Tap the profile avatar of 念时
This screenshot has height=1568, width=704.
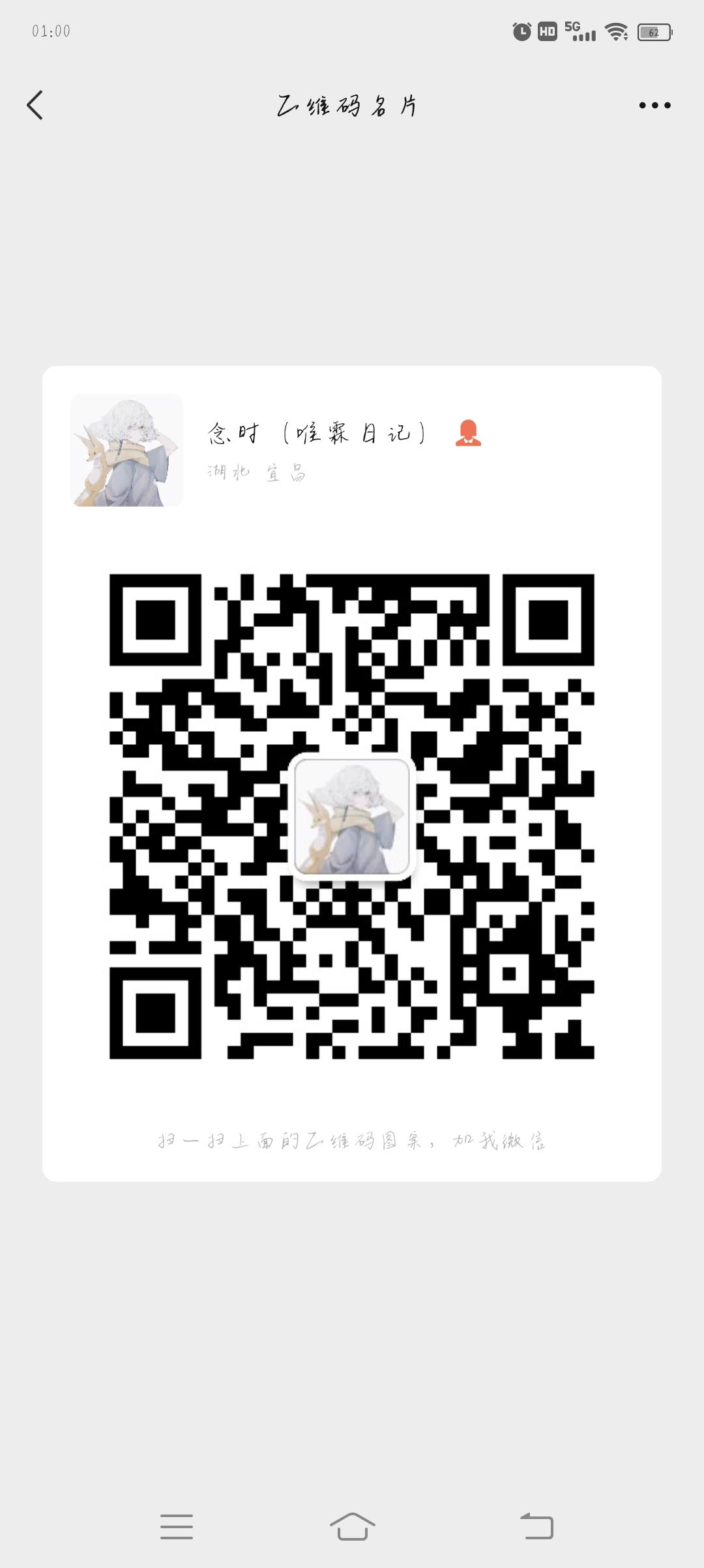click(x=126, y=451)
